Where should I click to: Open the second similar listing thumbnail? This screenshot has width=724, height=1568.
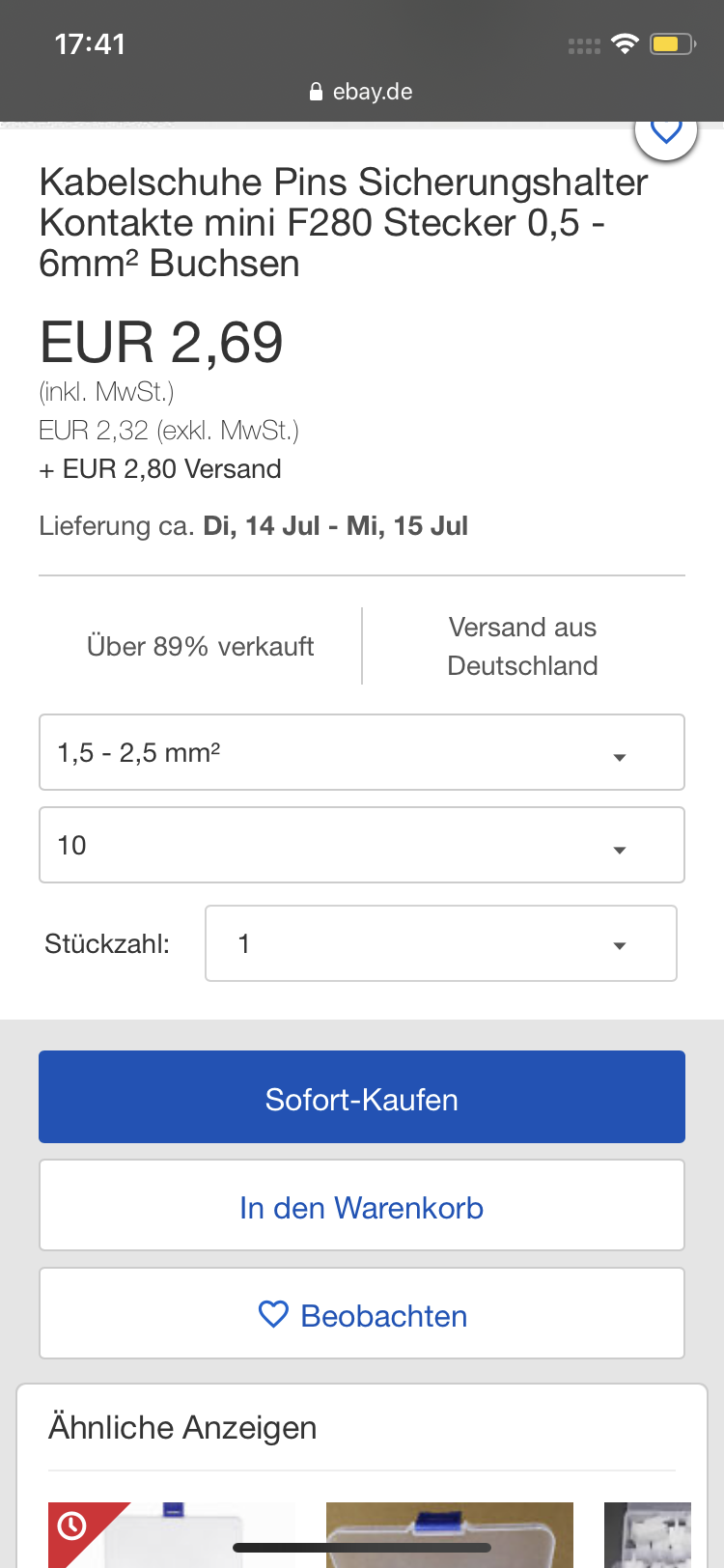click(450, 1535)
